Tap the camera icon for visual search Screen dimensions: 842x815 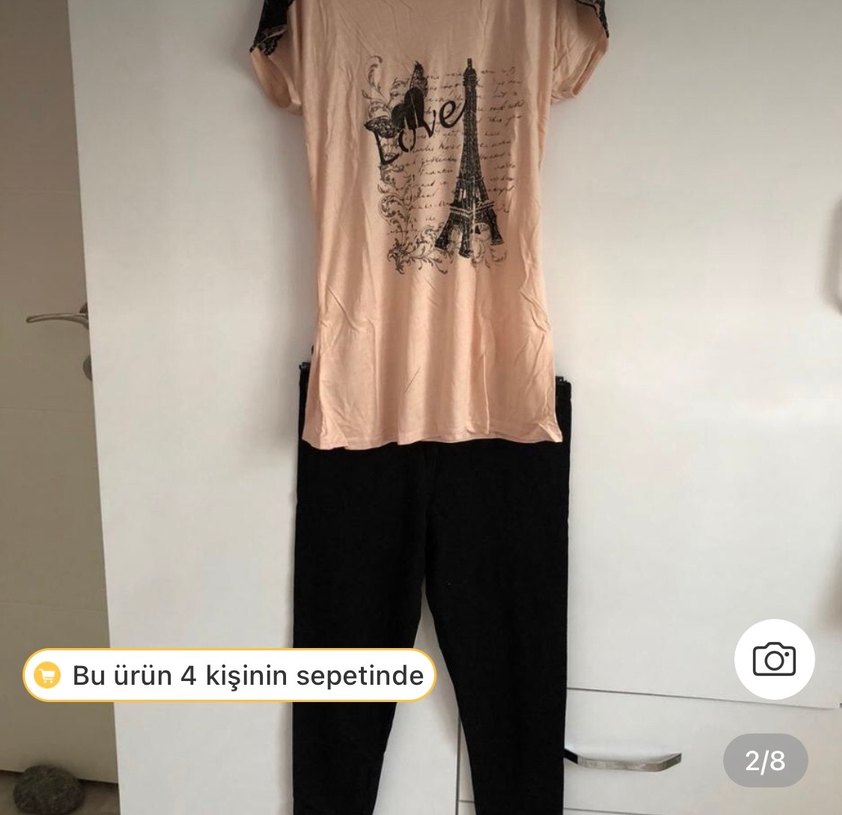tap(774, 659)
